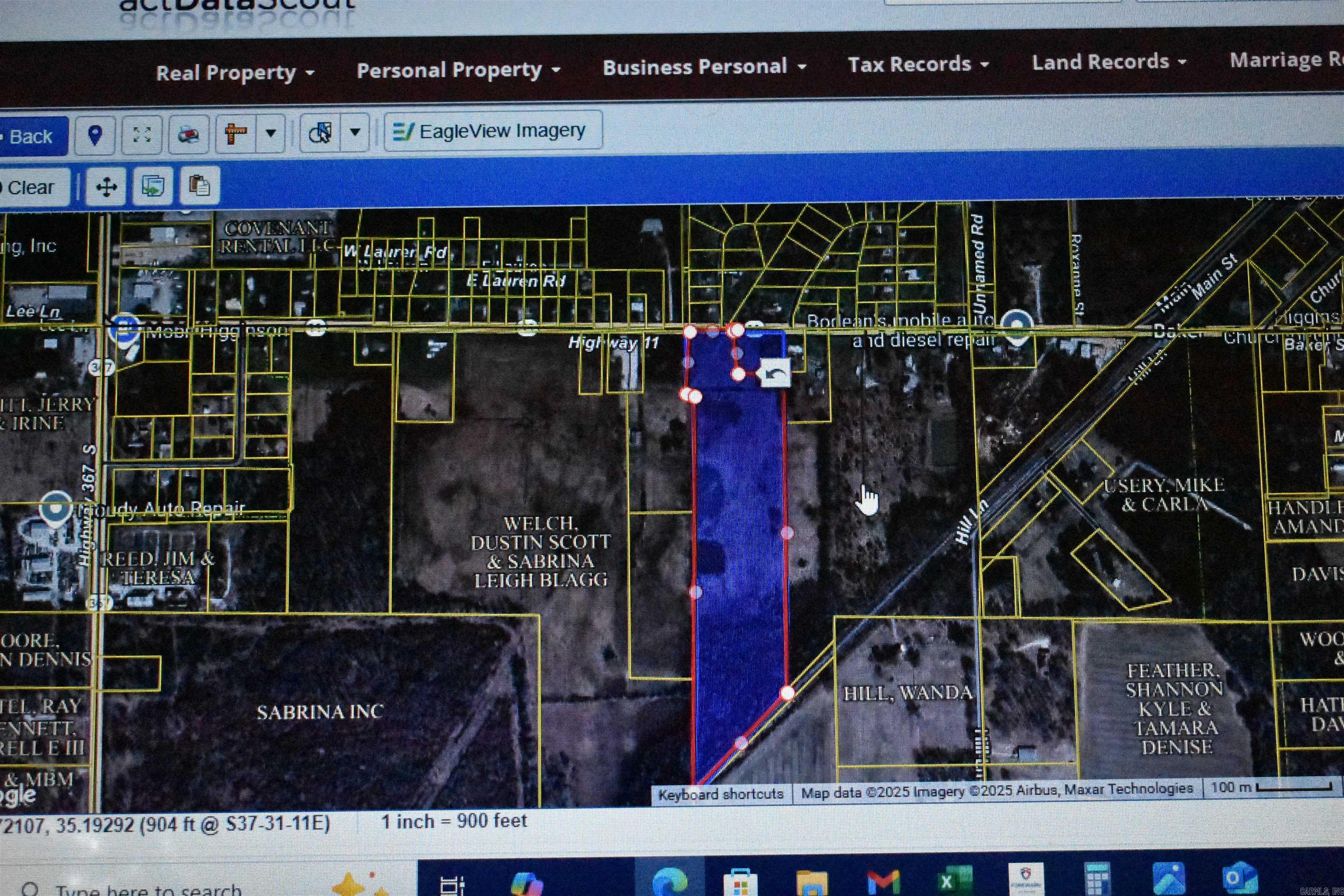Open EagleView Imagery
The height and width of the screenshot is (896, 1344).
[493, 131]
